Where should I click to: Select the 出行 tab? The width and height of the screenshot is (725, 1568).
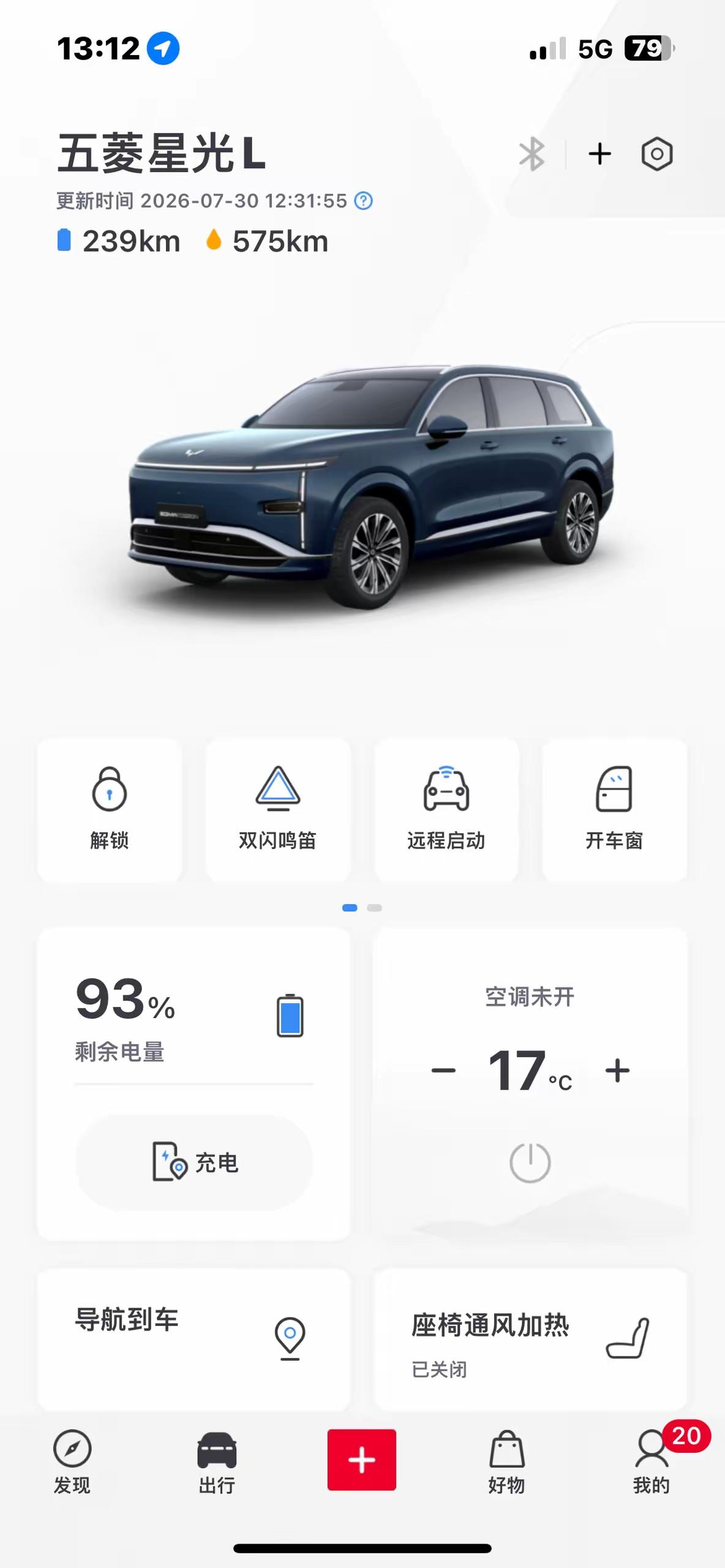click(217, 1463)
